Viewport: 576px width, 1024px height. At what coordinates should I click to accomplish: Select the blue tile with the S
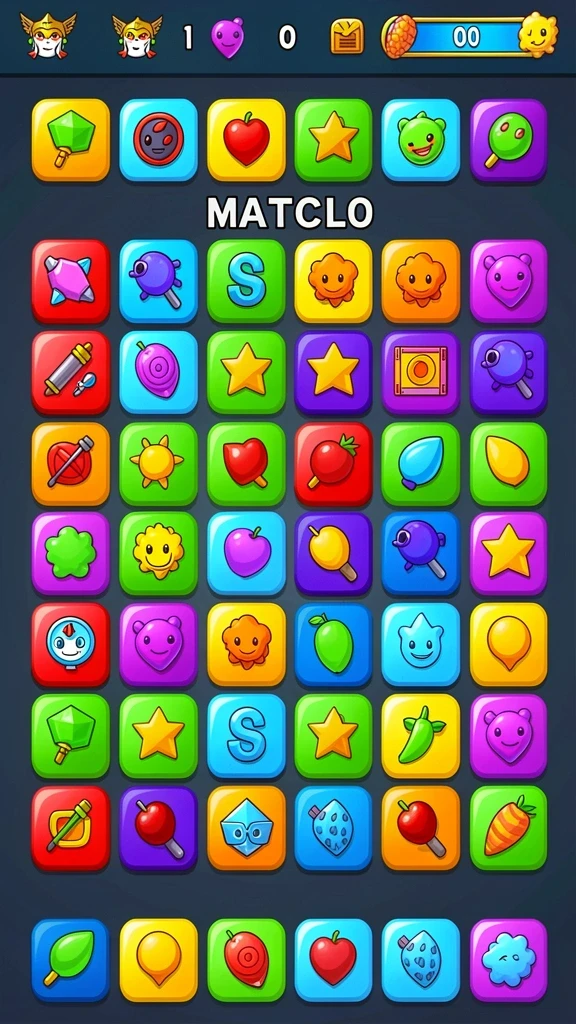pos(246,735)
